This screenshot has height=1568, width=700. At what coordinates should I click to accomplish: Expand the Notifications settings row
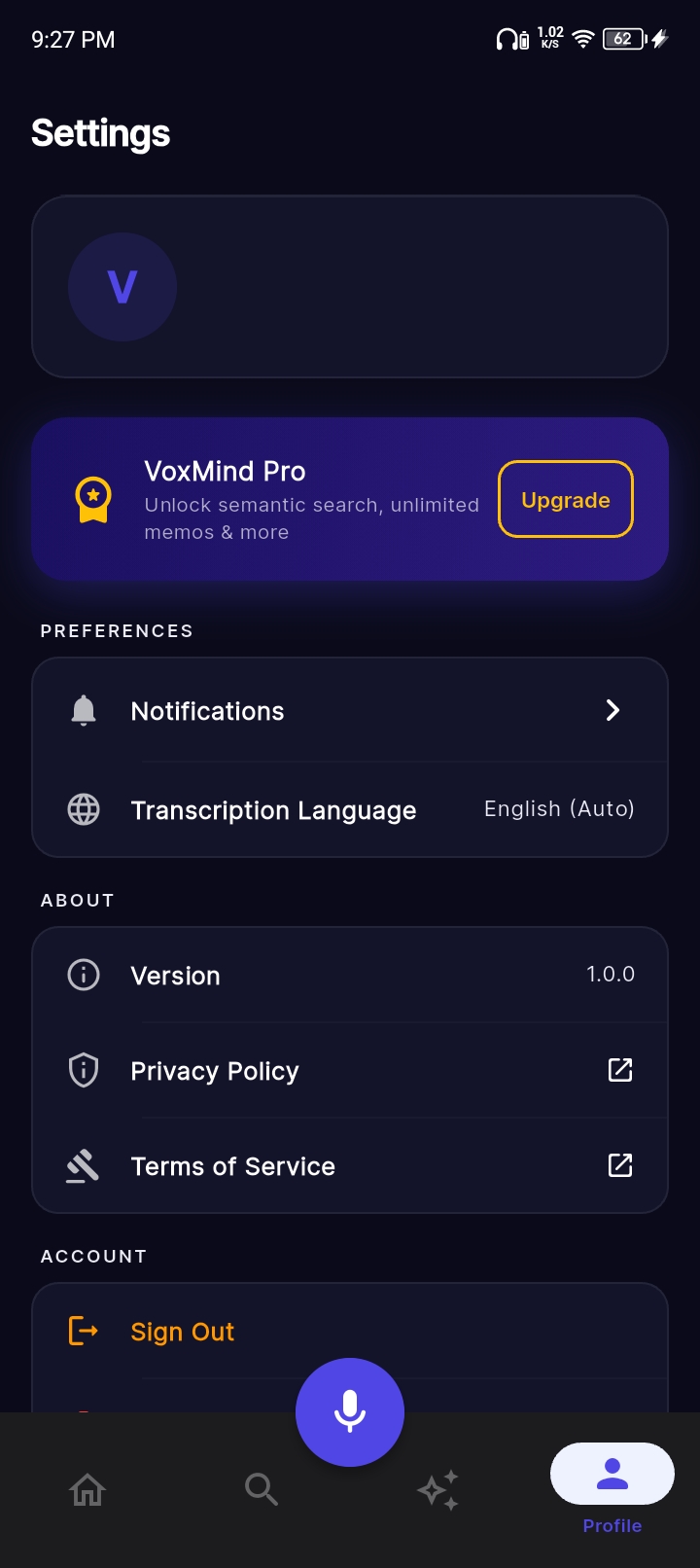point(350,710)
